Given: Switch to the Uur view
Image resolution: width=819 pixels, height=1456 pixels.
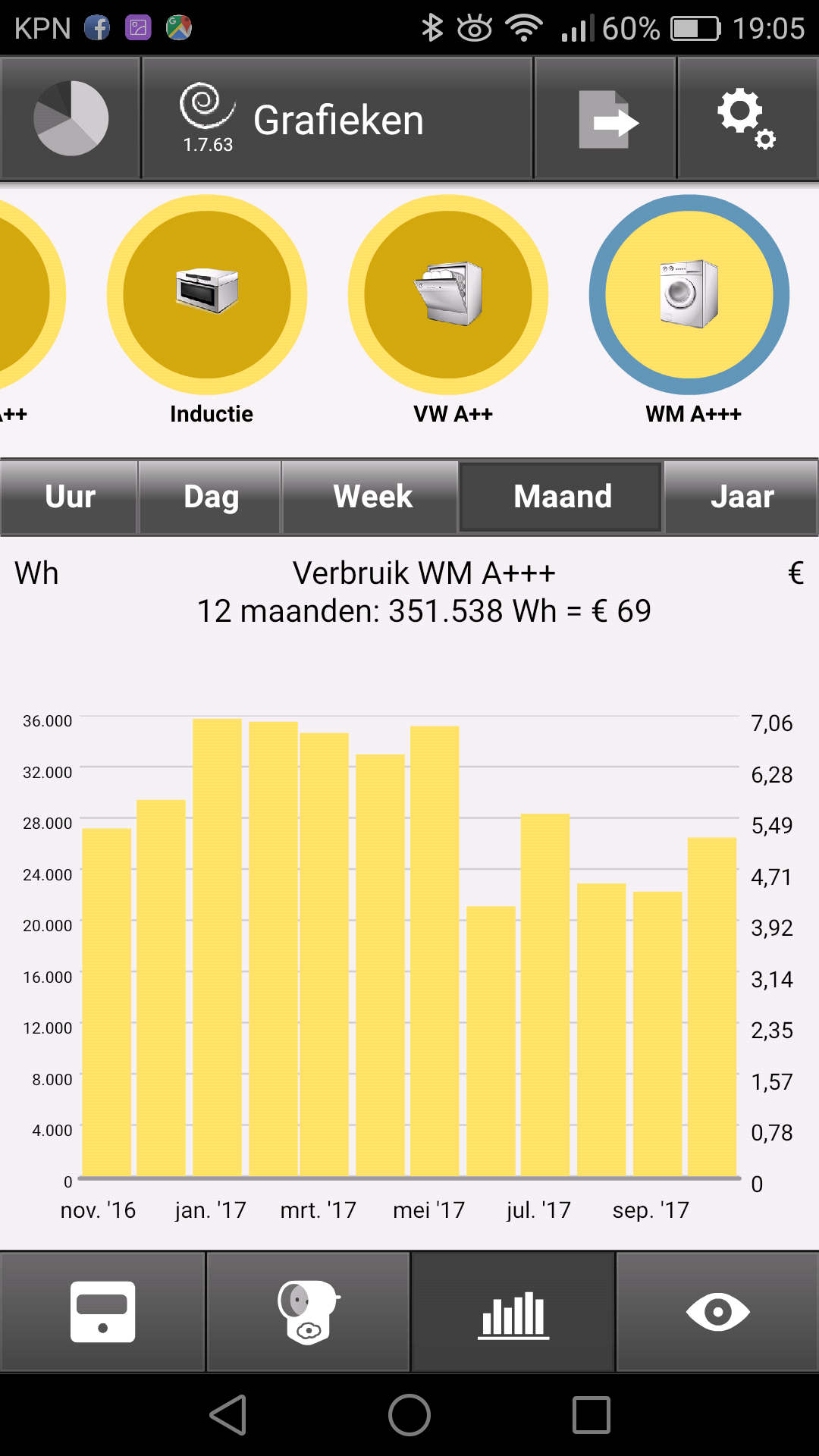Looking at the screenshot, I should 70,497.
